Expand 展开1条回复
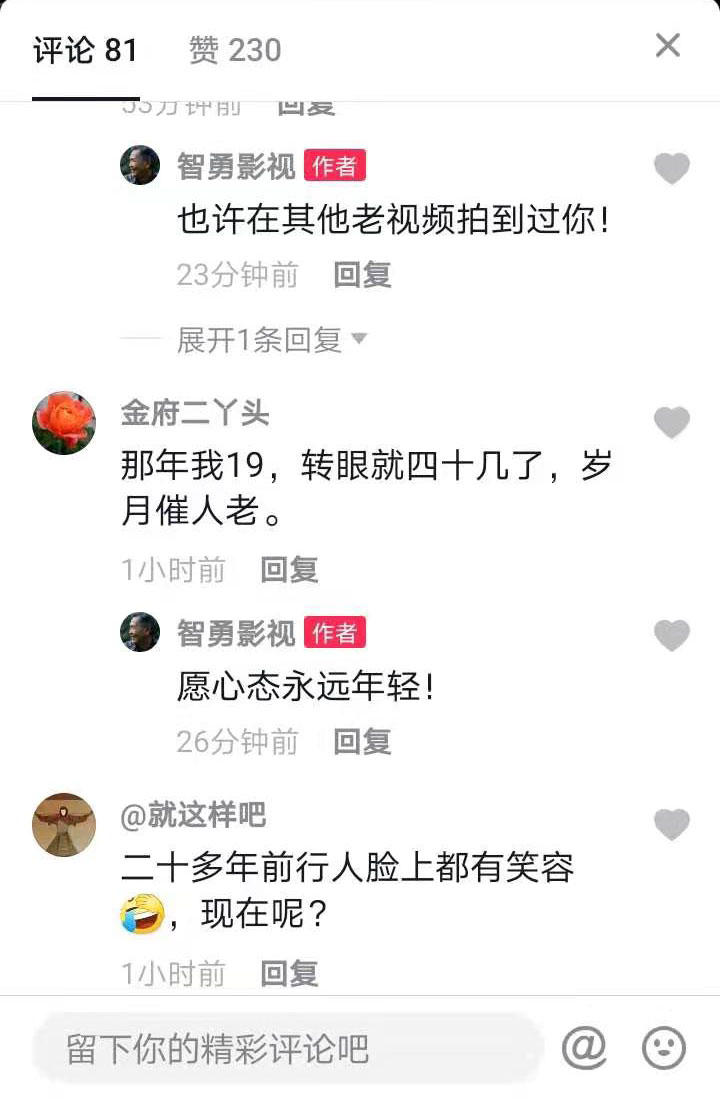The width and height of the screenshot is (720, 1100). pos(272,340)
